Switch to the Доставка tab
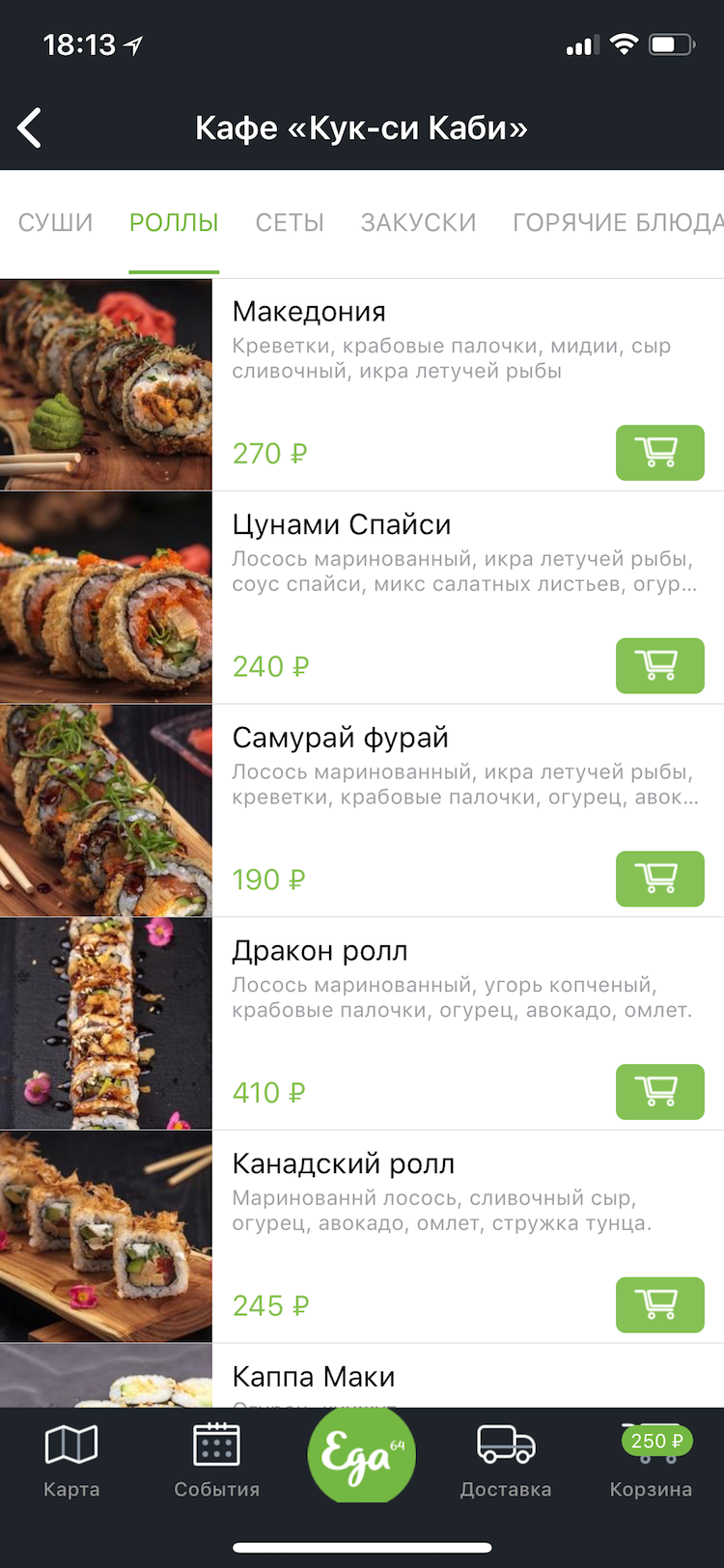724x1568 pixels. pos(506,1461)
